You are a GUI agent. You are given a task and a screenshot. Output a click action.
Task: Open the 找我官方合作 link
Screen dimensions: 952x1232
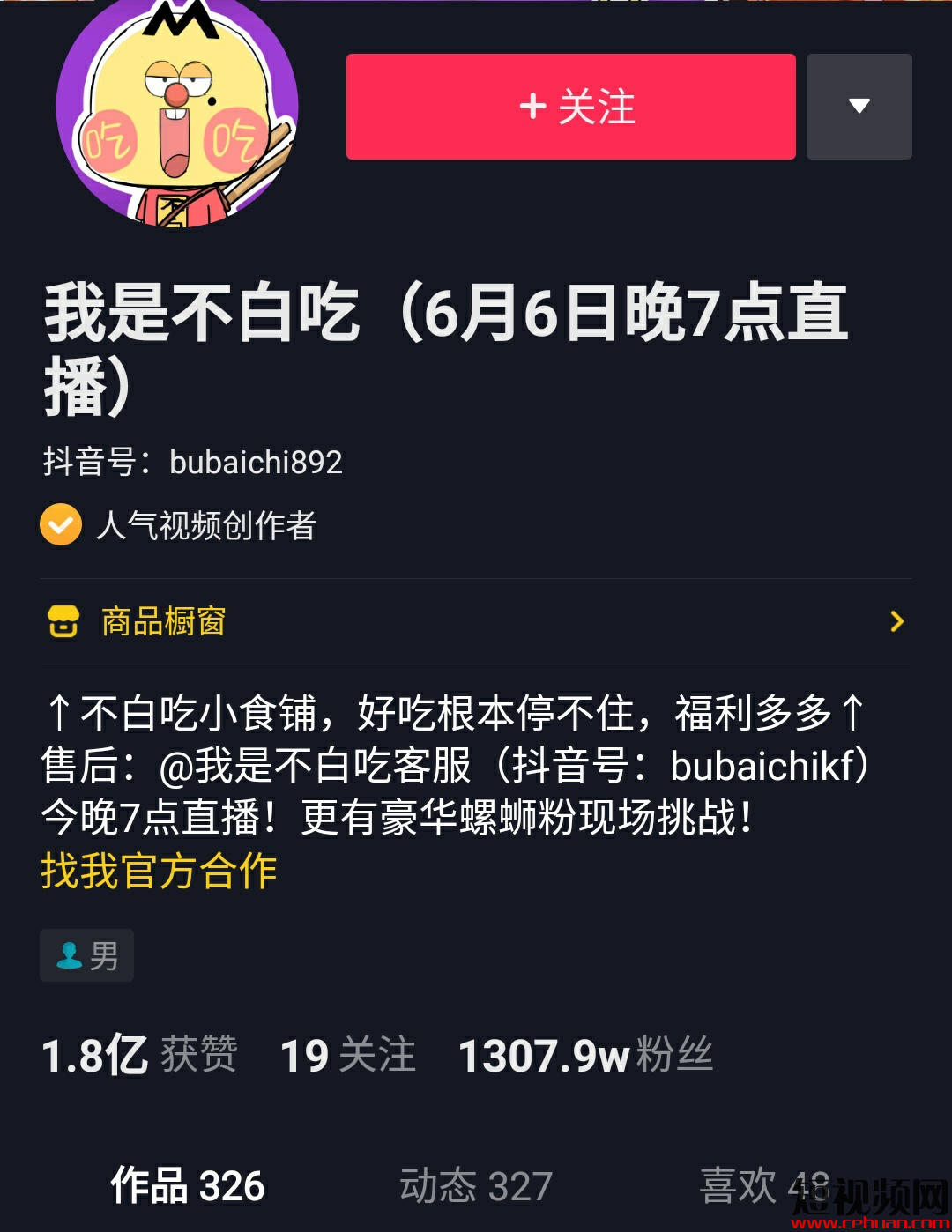click(159, 871)
